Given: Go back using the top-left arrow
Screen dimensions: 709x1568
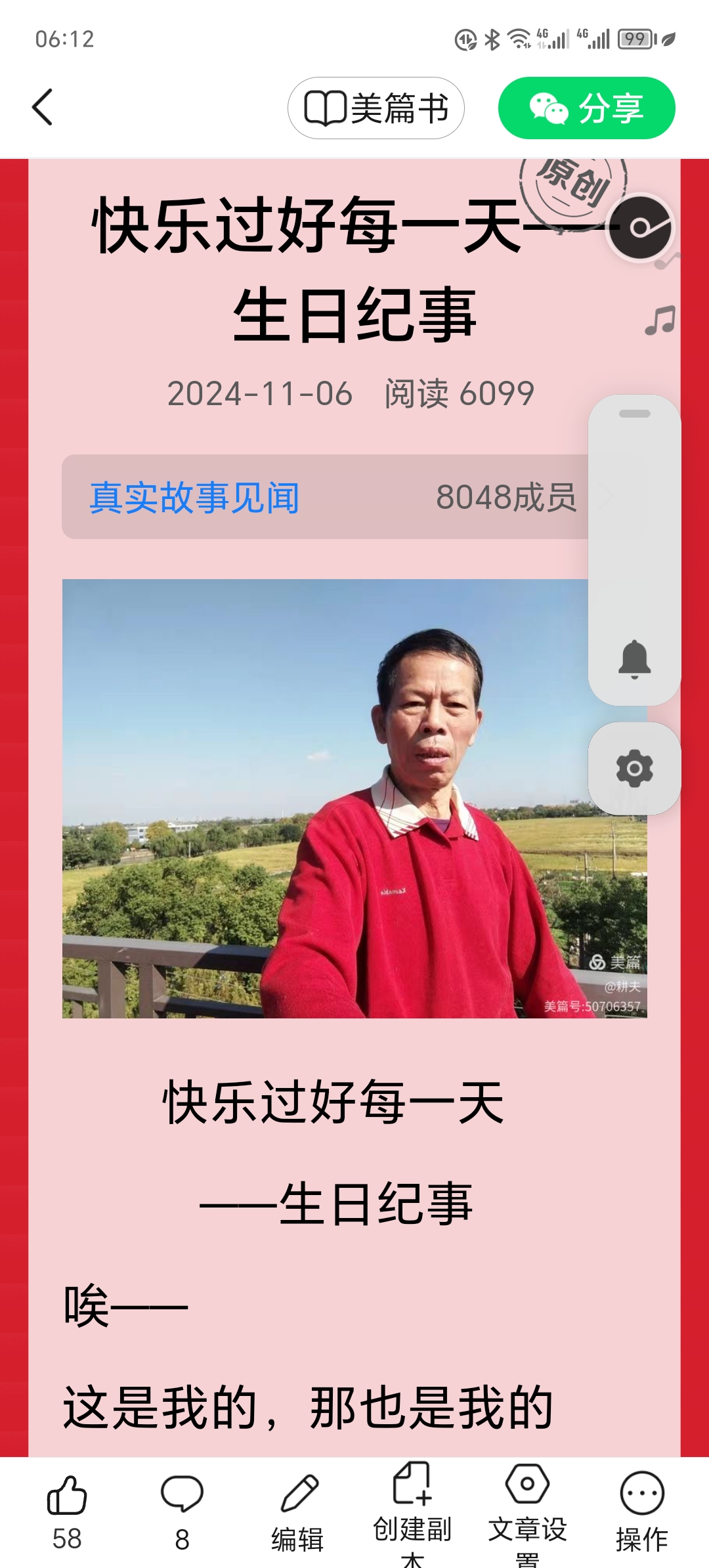Looking at the screenshot, I should click(43, 108).
